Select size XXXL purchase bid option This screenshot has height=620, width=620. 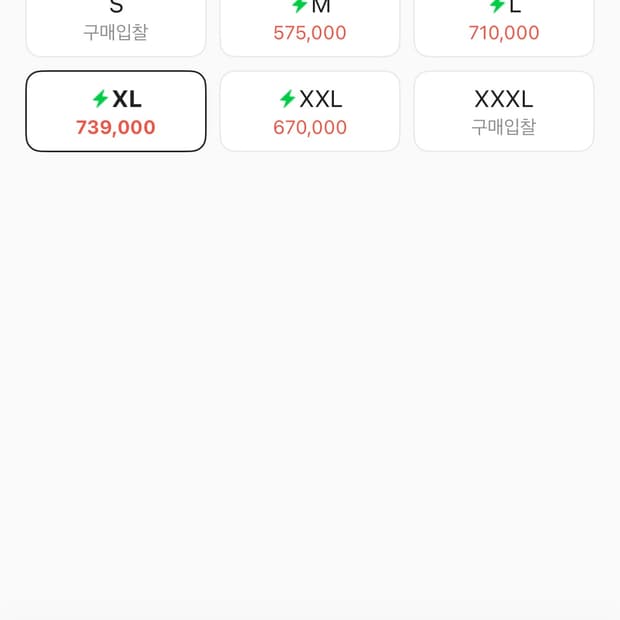(504, 111)
